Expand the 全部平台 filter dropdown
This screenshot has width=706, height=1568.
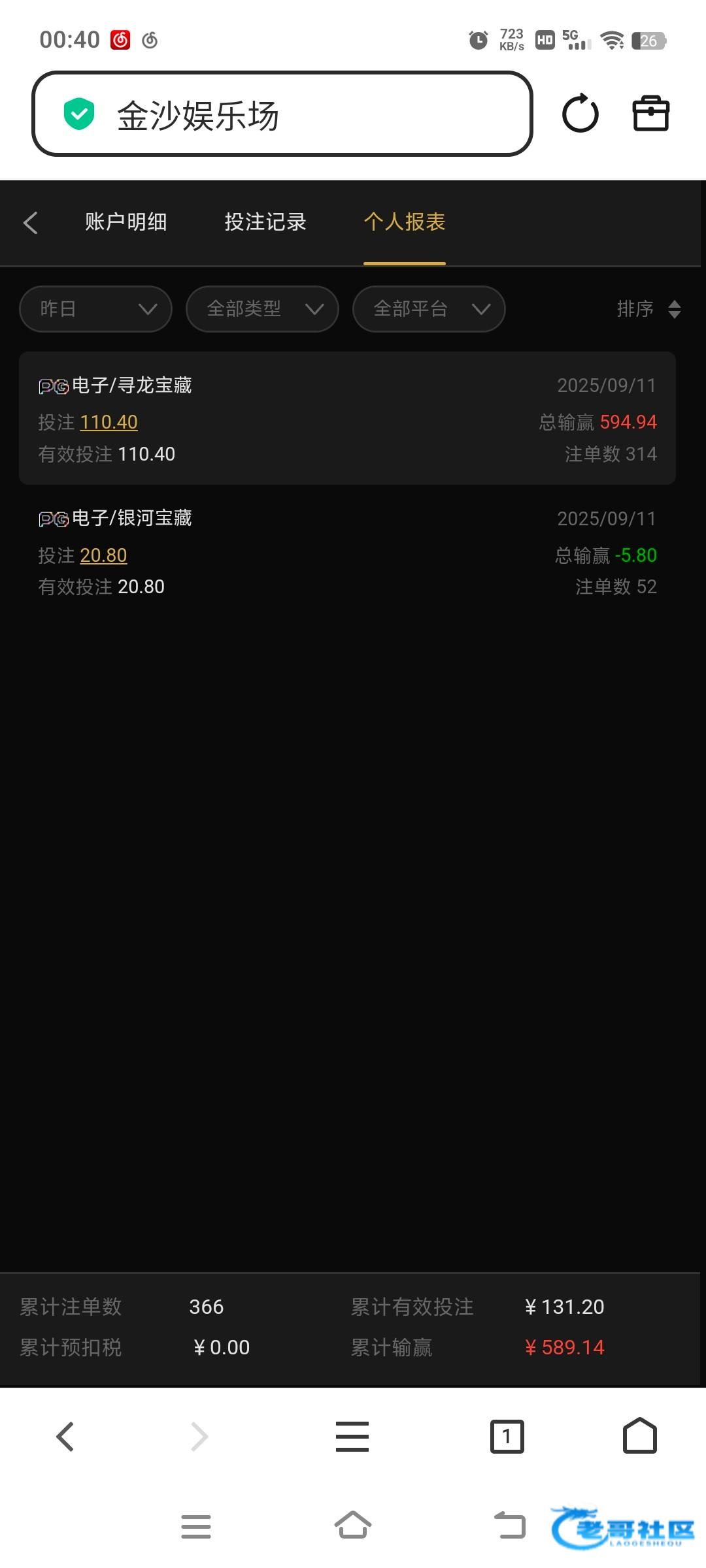429,308
